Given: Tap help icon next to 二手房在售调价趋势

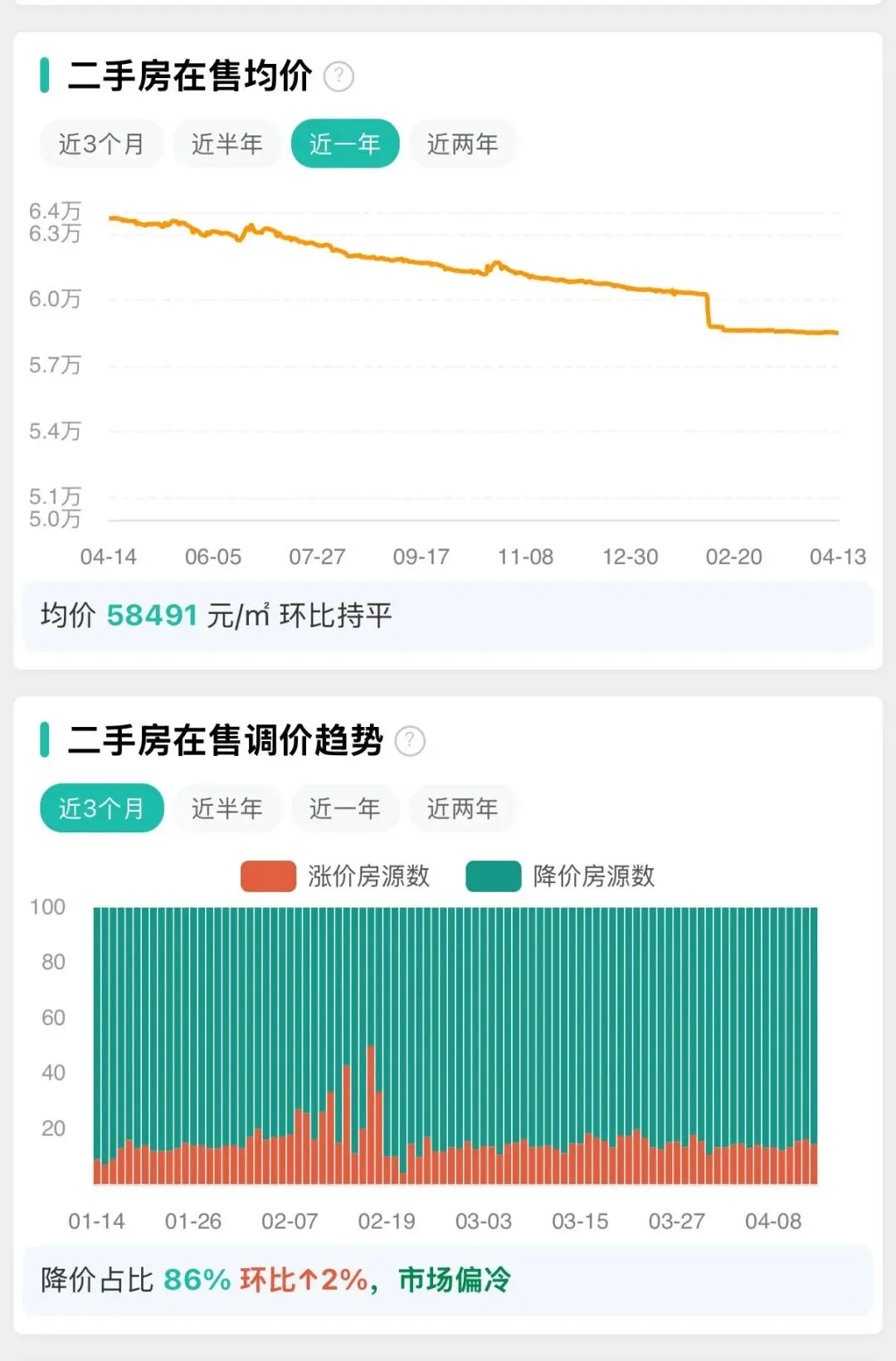Looking at the screenshot, I should click(x=410, y=740).
